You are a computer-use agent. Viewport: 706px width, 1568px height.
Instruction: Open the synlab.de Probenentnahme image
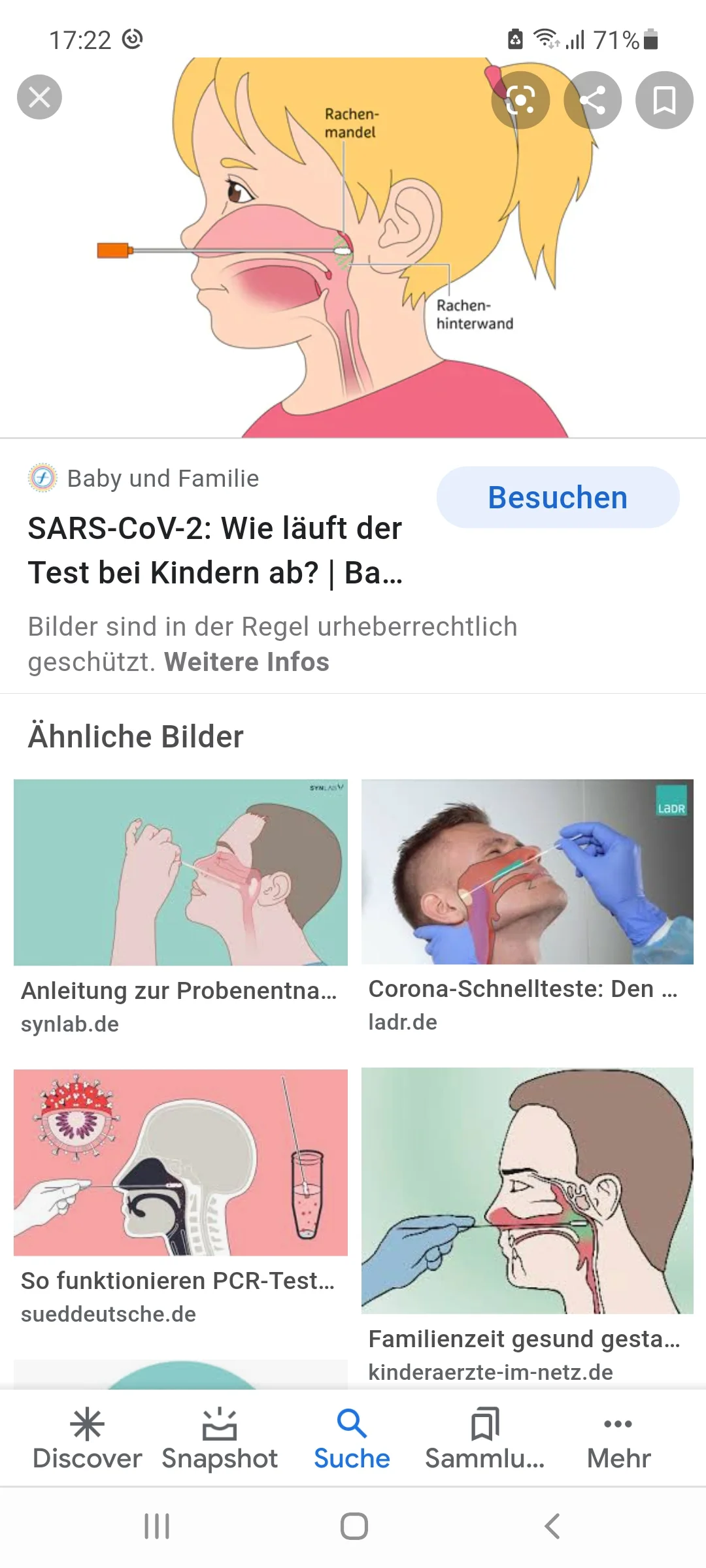(x=180, y=875)
